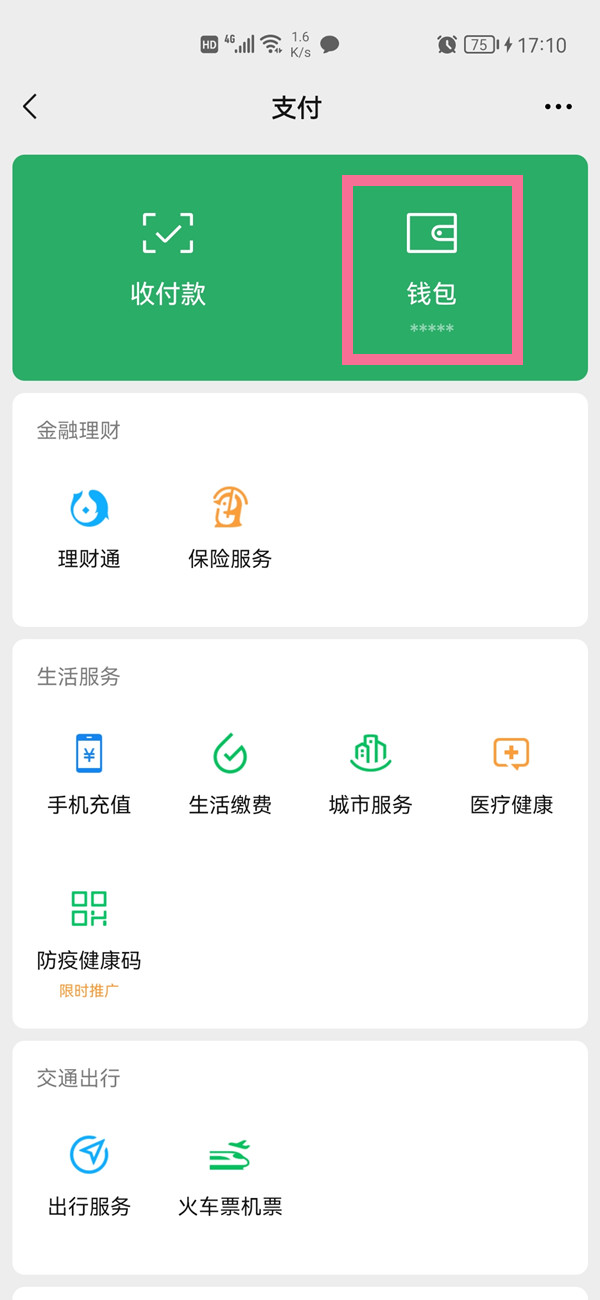Book via 火车票机票
600x1300 pixels.
pyautogui.click(x=230, y=1176)
